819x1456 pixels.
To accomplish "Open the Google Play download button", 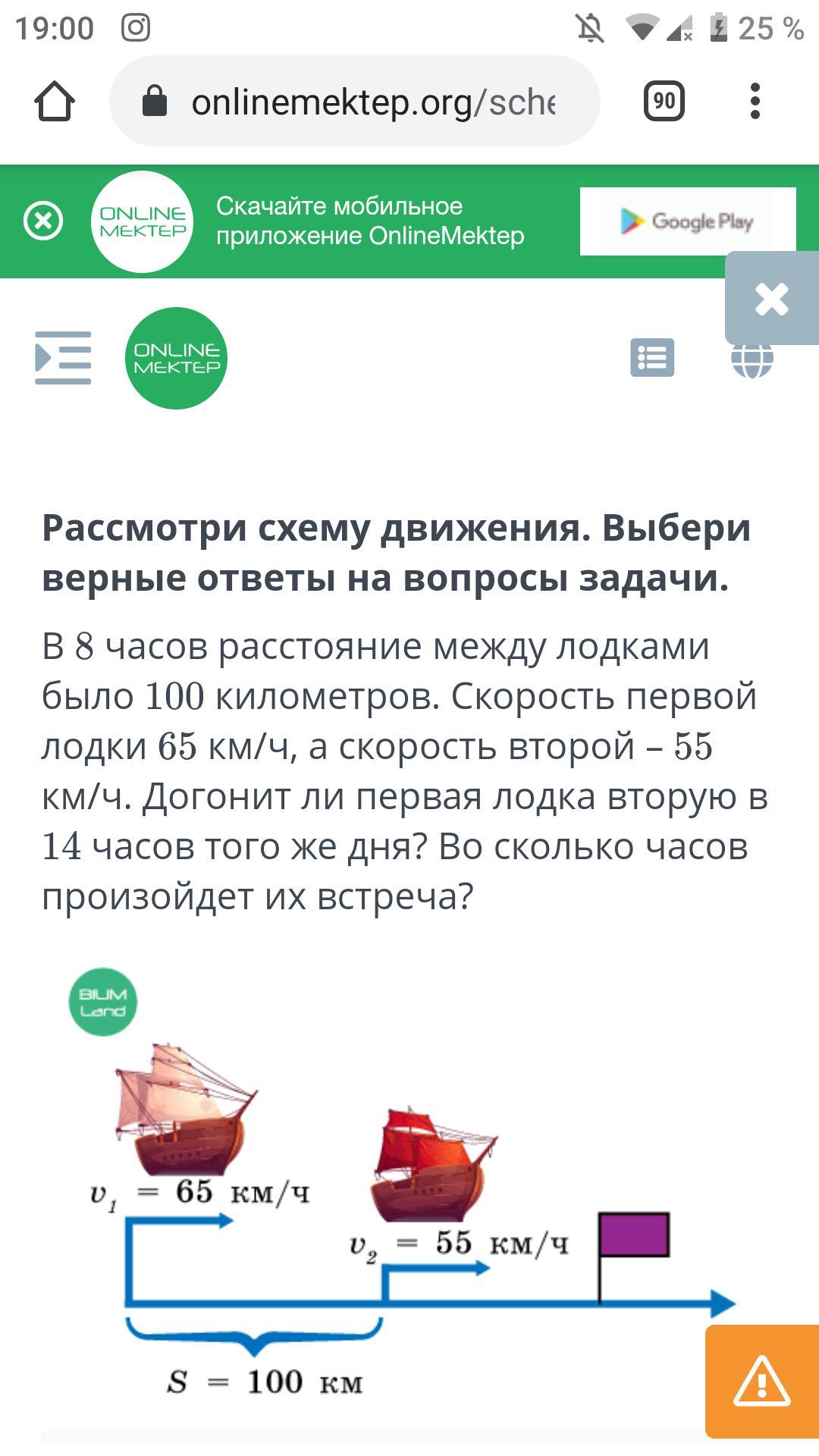I will 688,221.
